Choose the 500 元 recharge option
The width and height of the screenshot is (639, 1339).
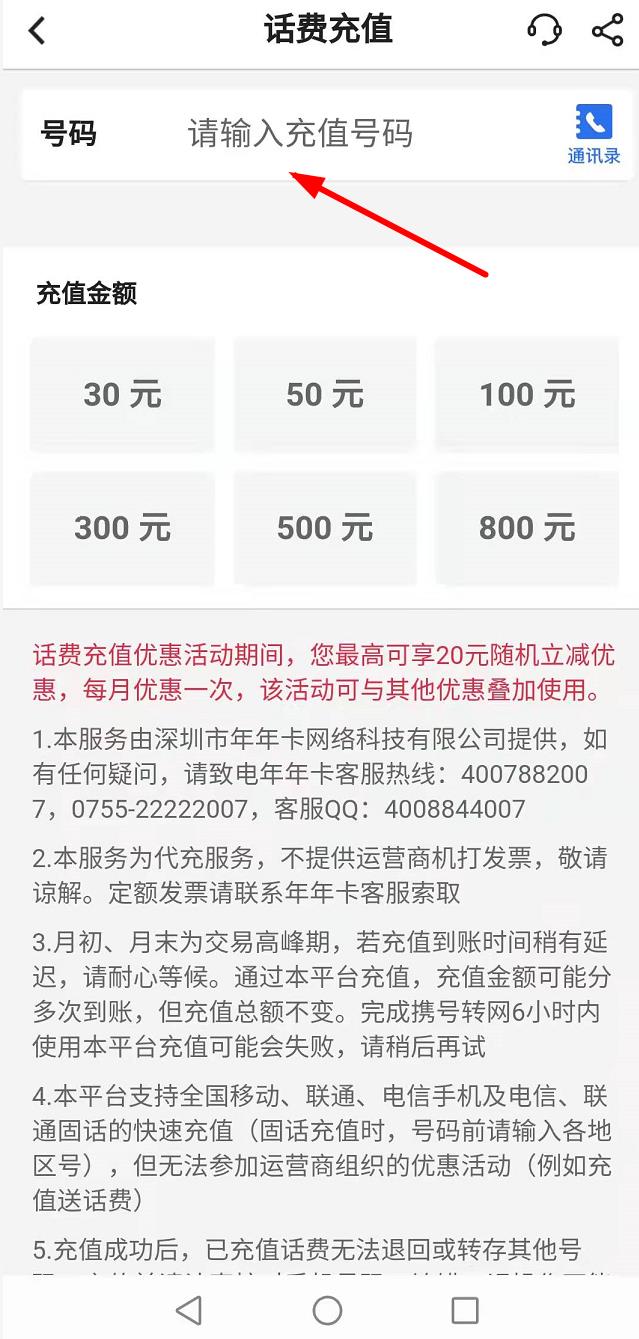point(325,528)
